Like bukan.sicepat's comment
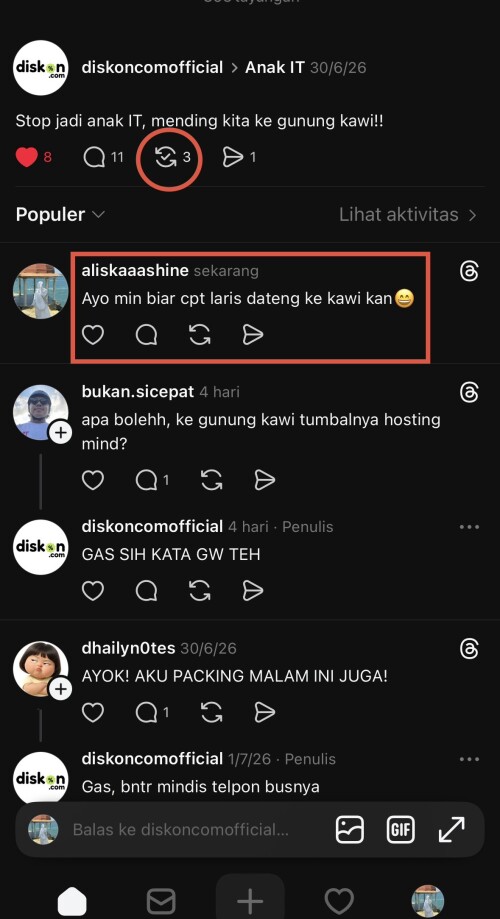 click(x=93, y=480)
